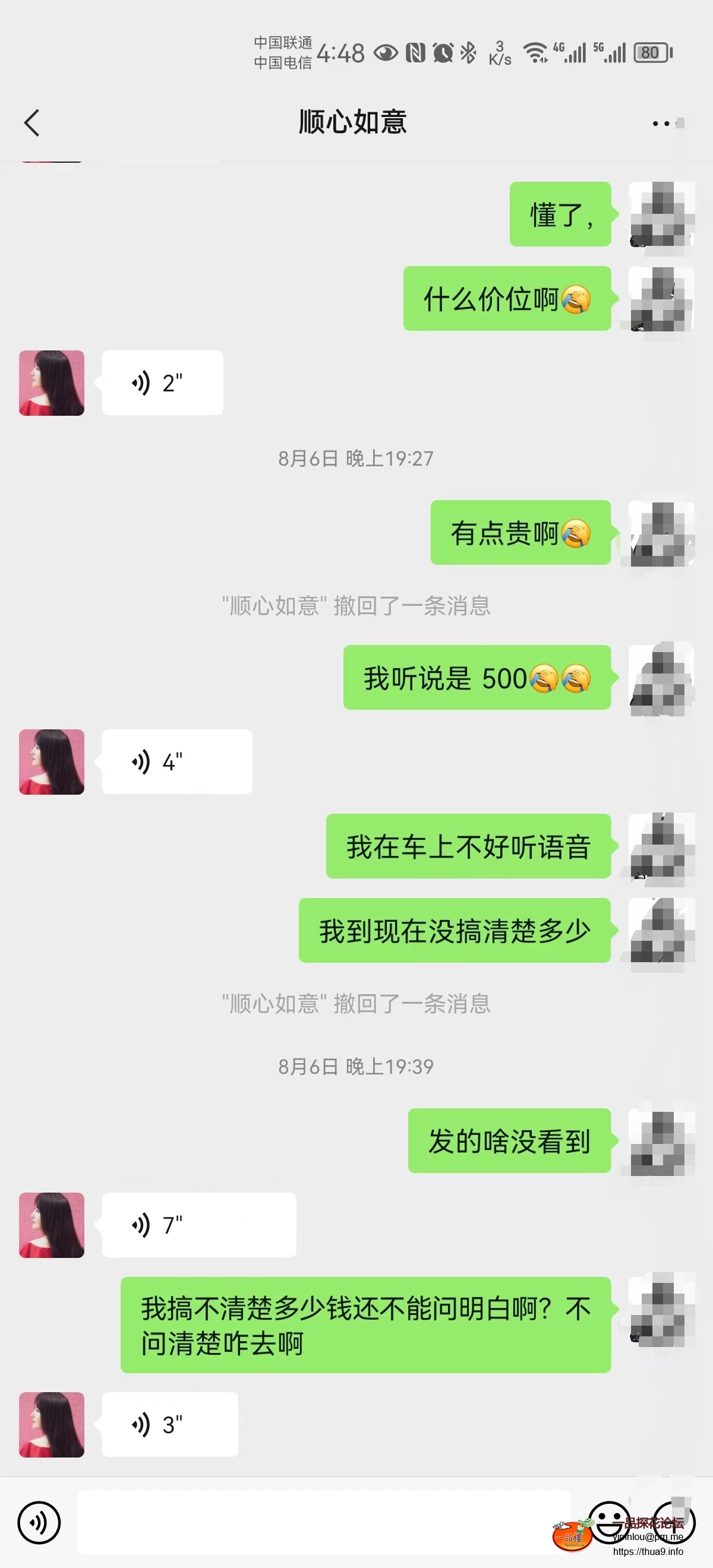The image size is (713, 1568).
Task: Open the contact's avatar beside 2" voice message
Action: (52, 383)
